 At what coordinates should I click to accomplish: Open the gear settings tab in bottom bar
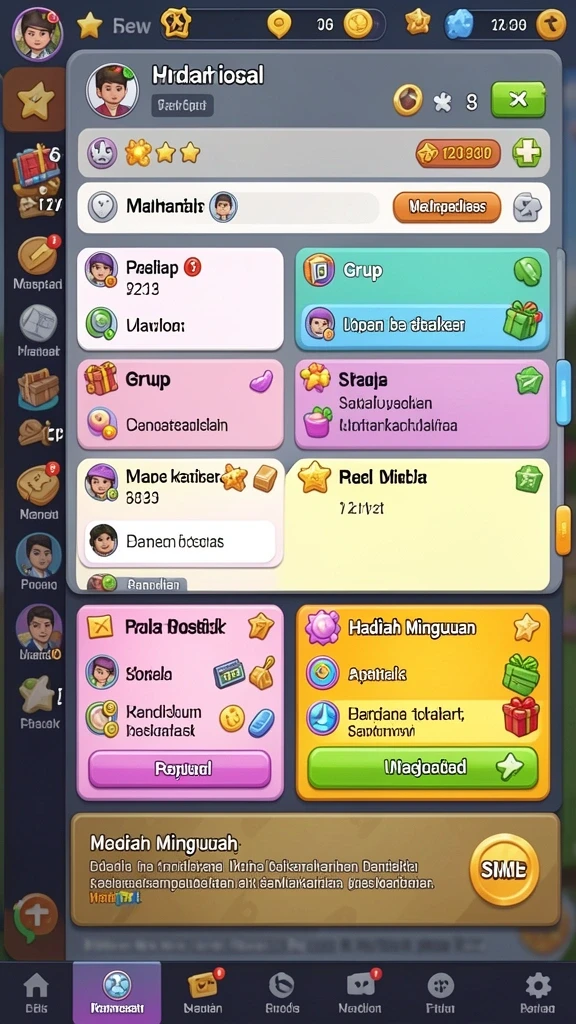(539, 993)
